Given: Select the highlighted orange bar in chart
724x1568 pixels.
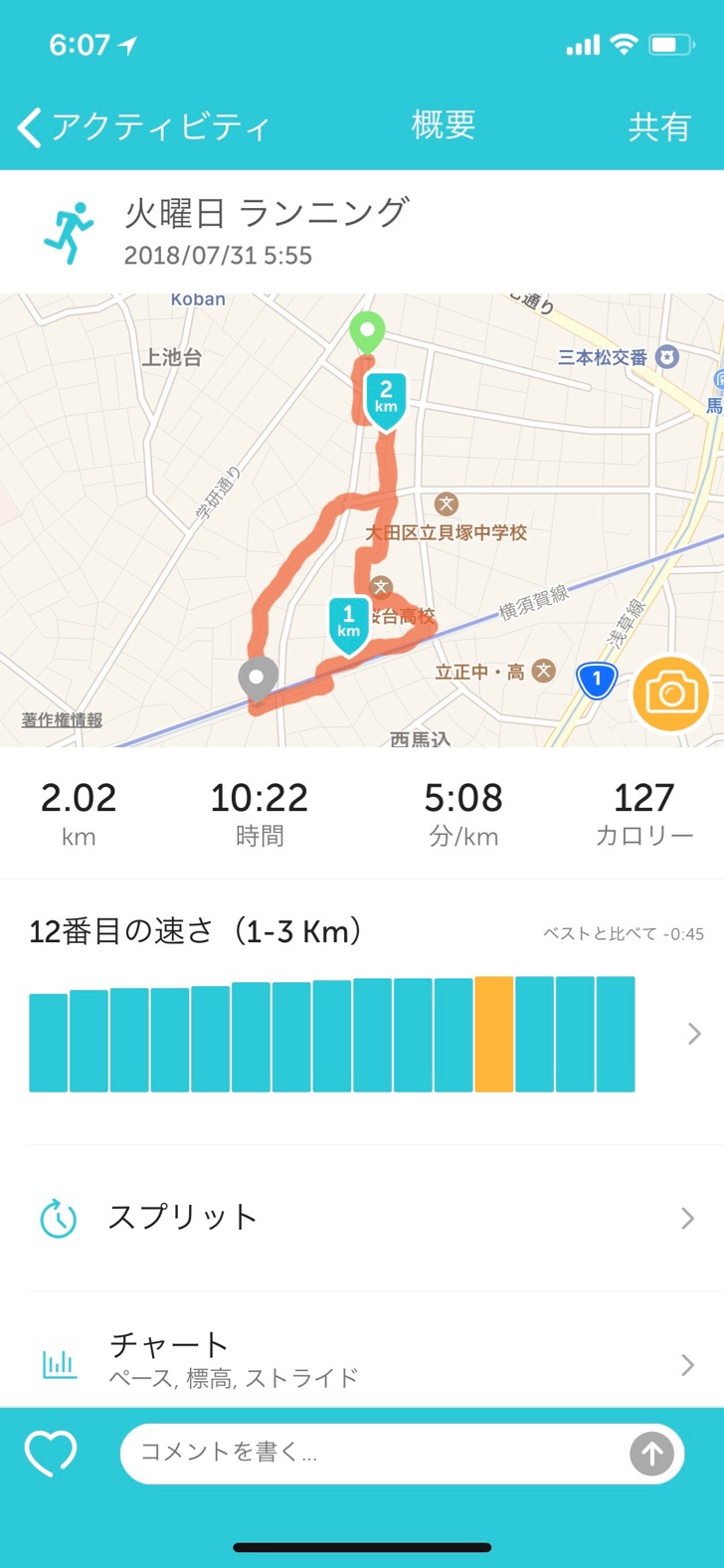Looking at the screenshot, I should tap(494, 1035).
